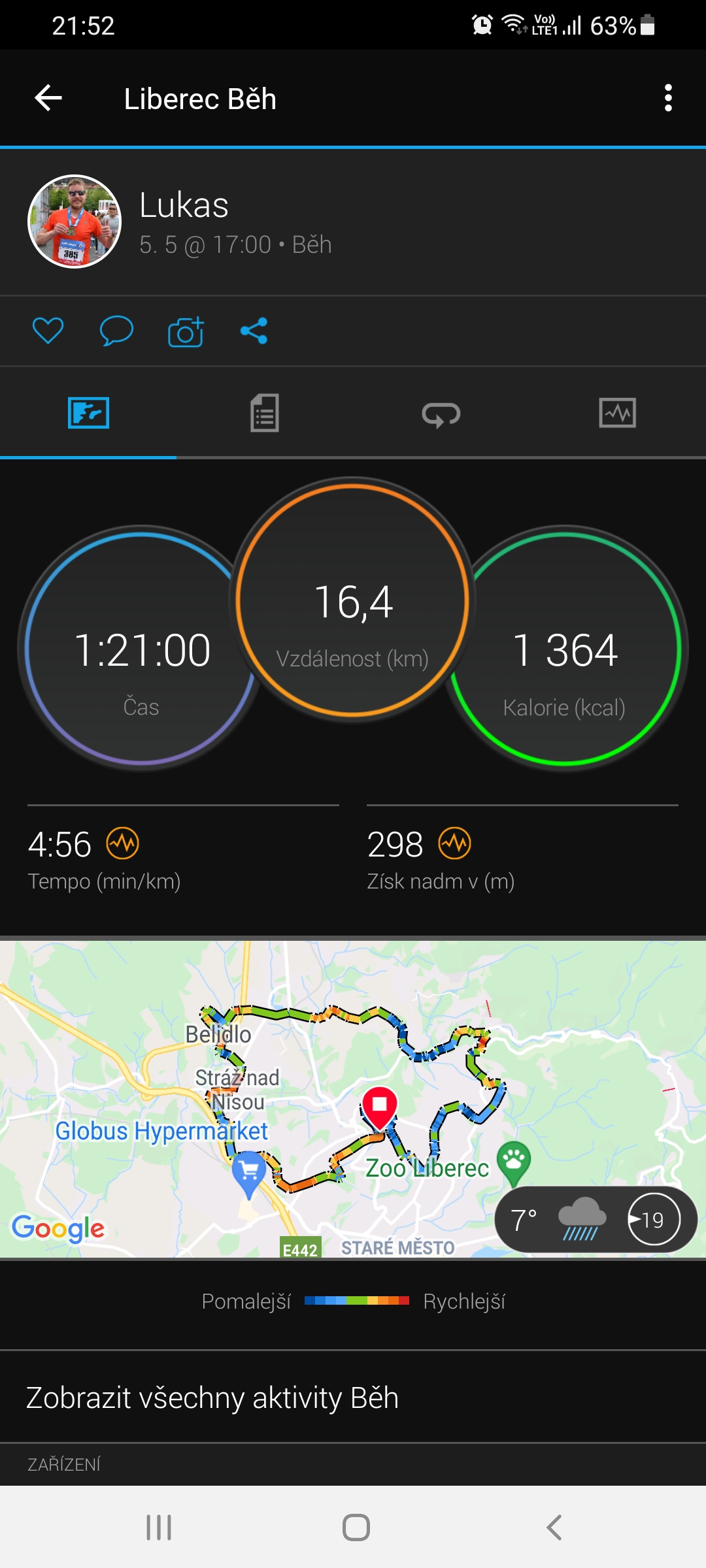The image size is (706, 1568).
Task: Add a photo with the camera icon
Action: pos(186,331)
